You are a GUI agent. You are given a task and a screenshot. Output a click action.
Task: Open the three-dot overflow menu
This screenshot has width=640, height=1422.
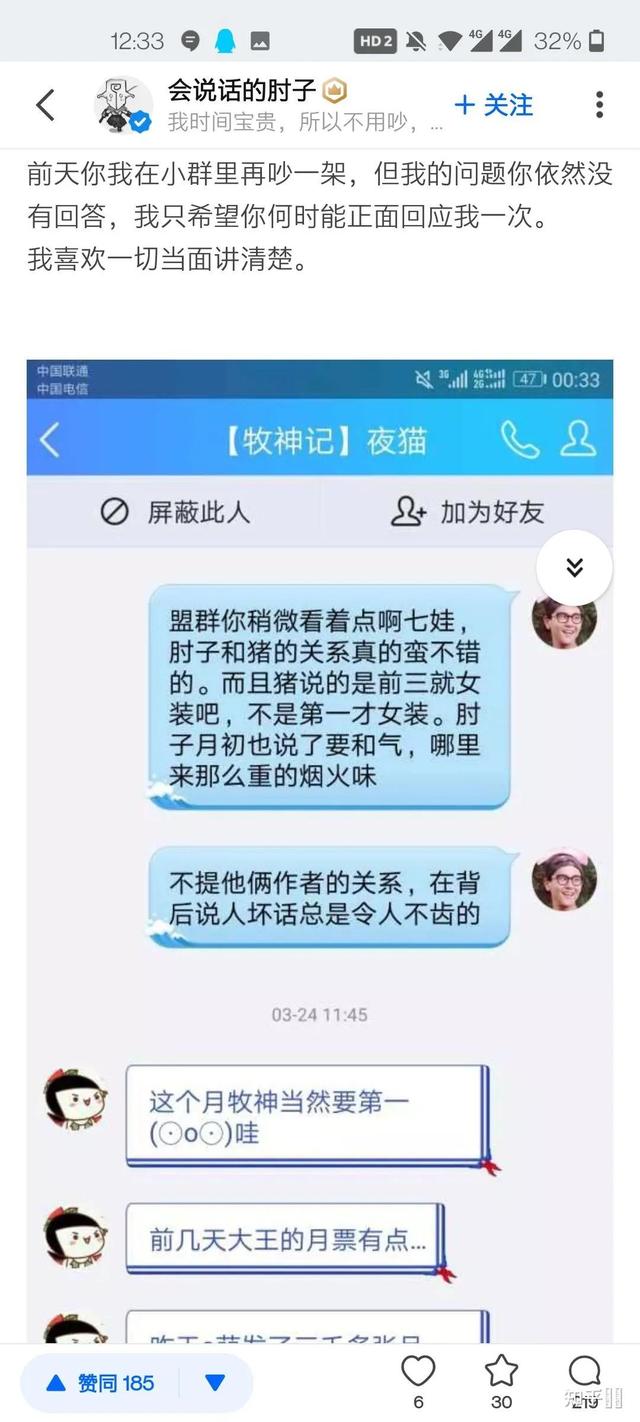point(599,105)
